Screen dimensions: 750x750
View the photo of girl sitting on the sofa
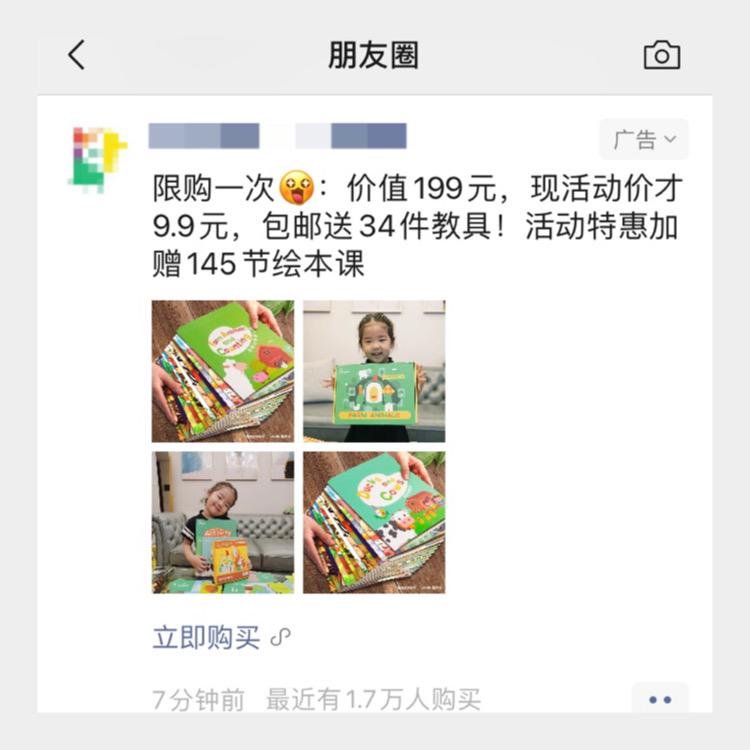pos(223,522)
